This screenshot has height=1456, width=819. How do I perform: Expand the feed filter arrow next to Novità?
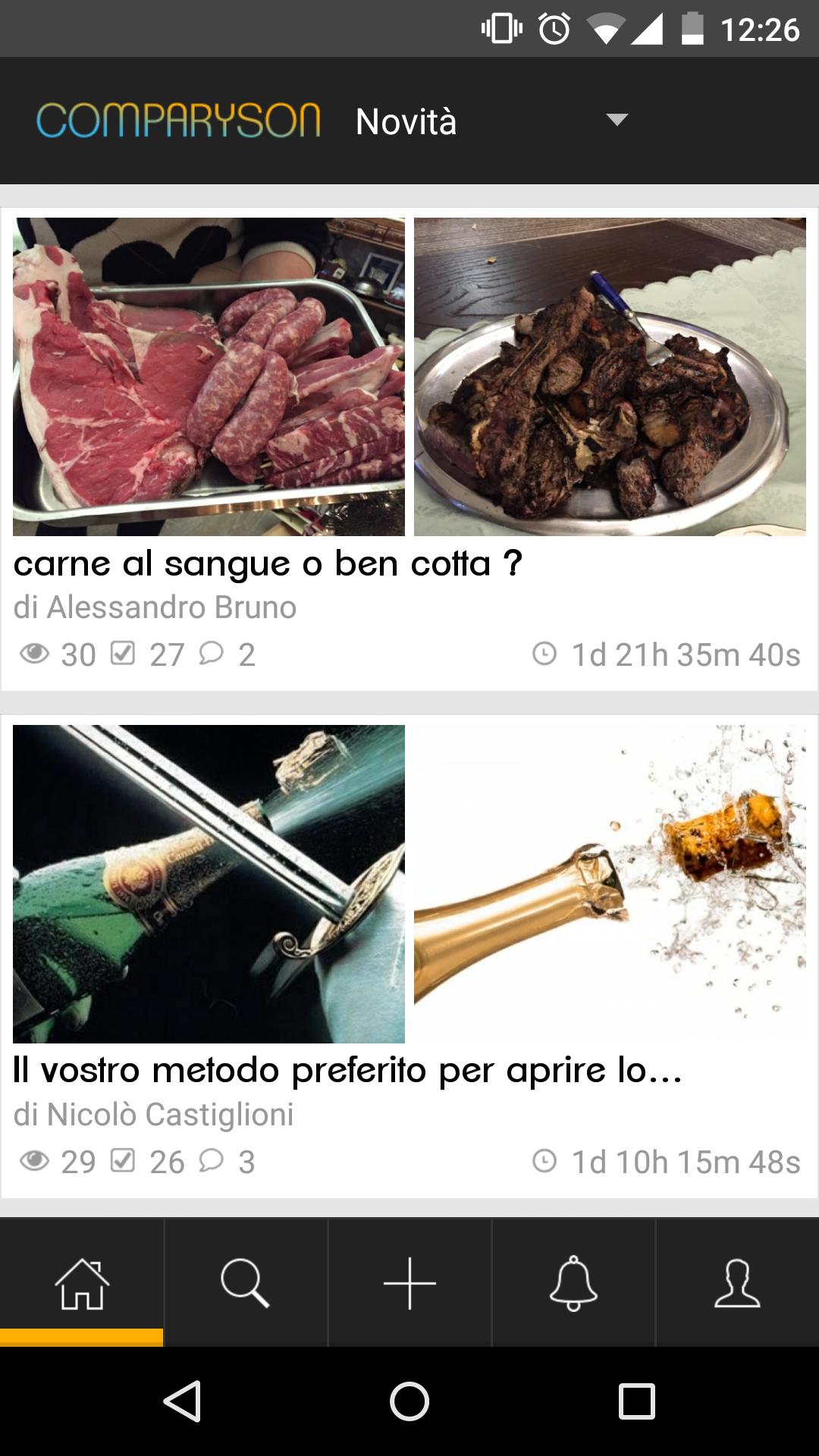[616, 121]
